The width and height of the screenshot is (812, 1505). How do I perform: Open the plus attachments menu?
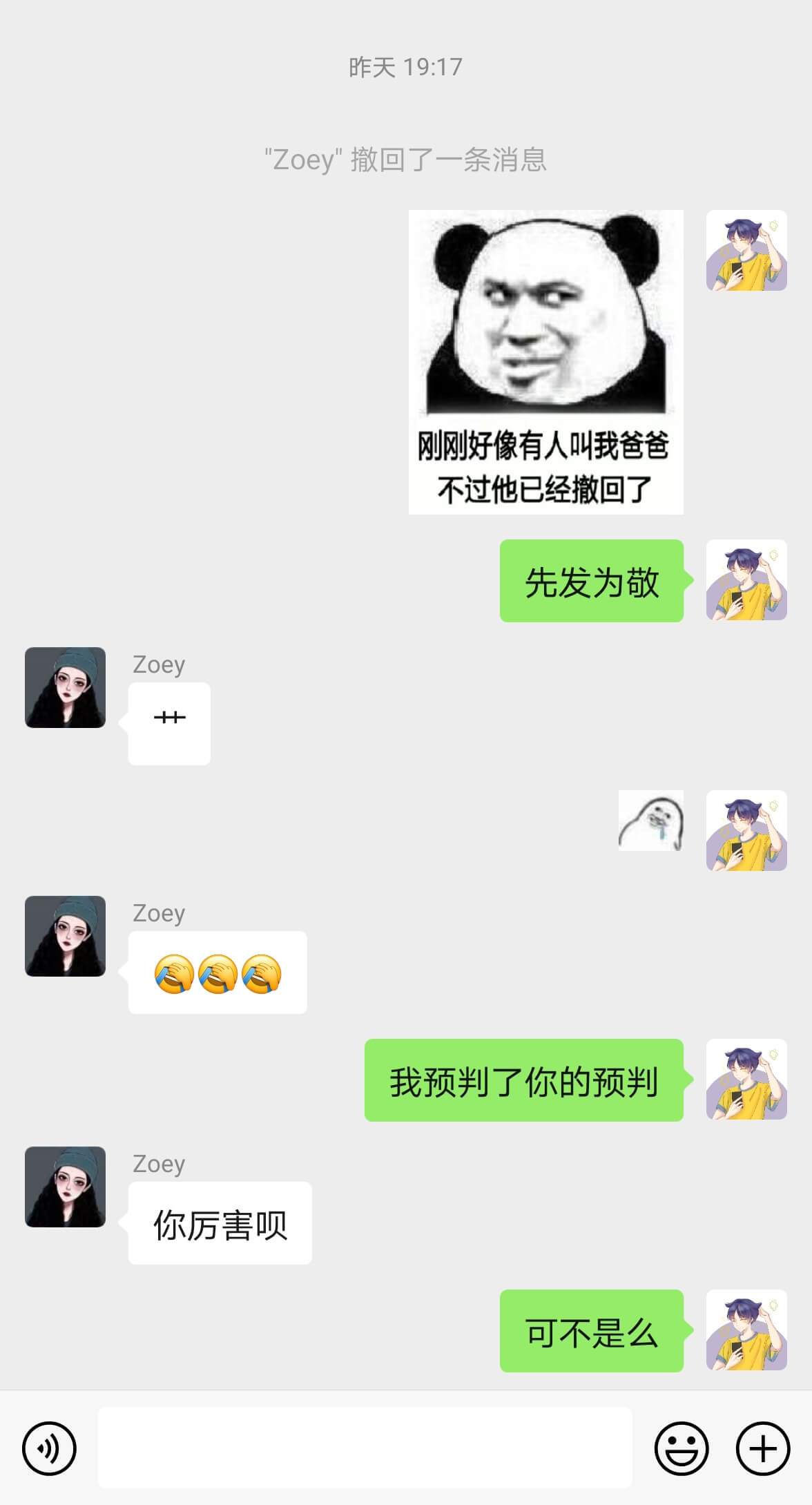click(x=762, y=1448)
